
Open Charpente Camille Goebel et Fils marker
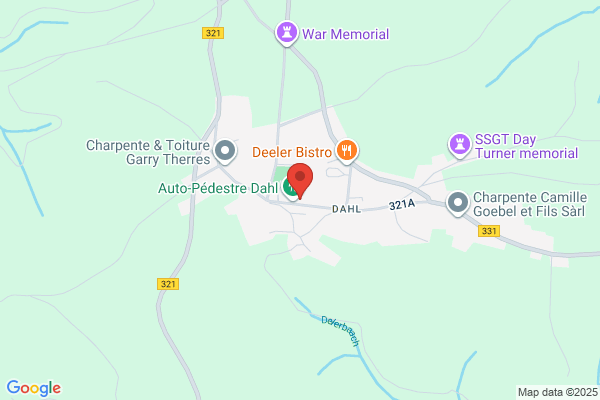point(458,203)
